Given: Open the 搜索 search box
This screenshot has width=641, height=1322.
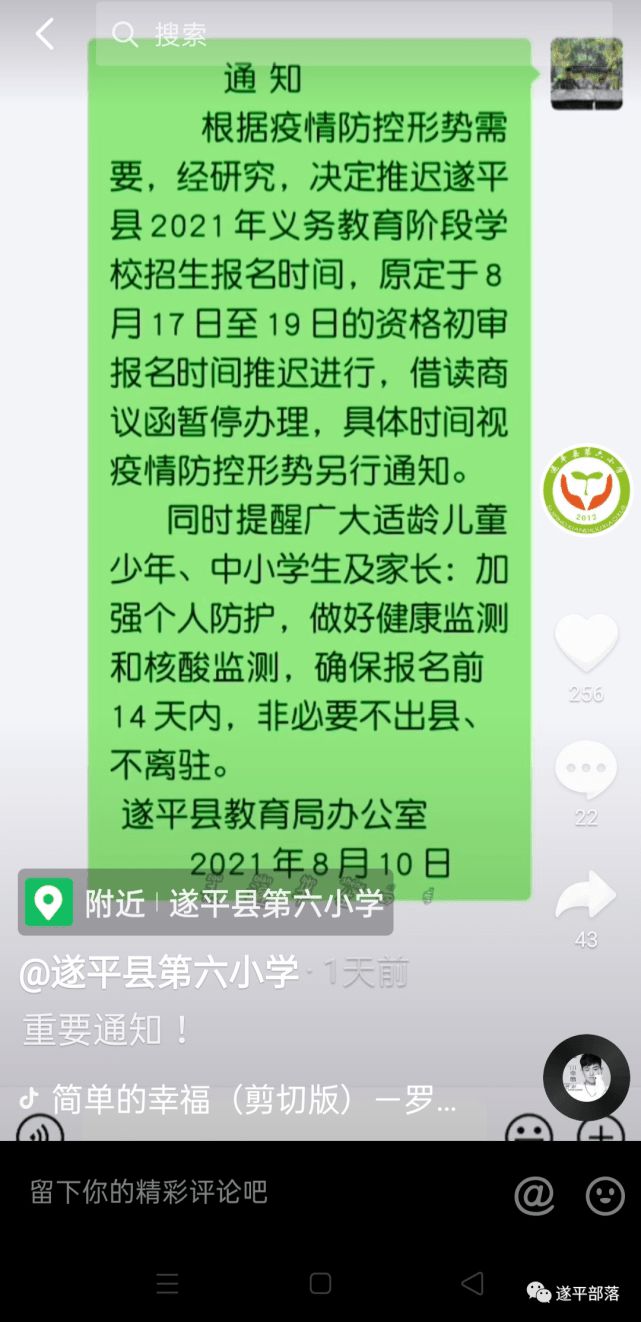Looking at the screenshot, I should click(354, 35).
